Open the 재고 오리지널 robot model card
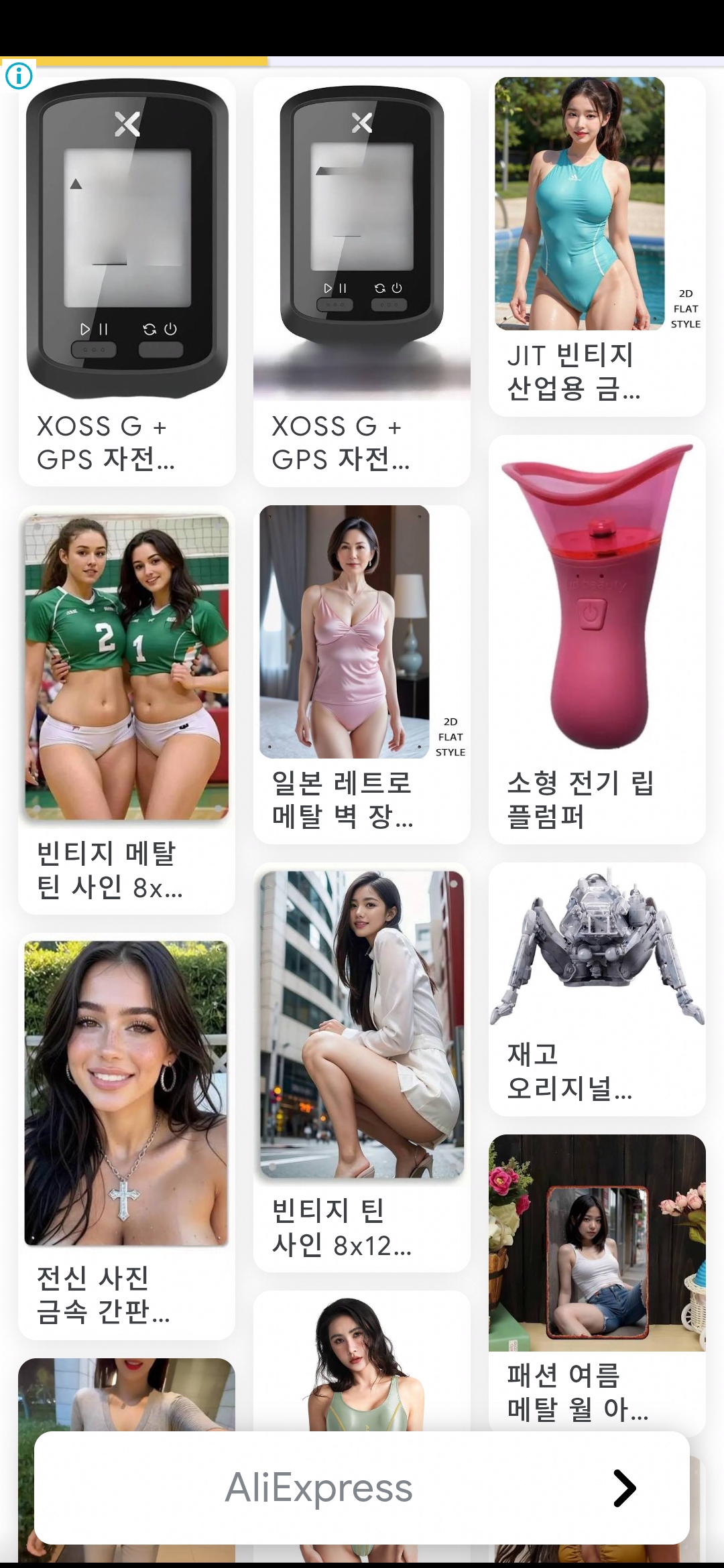Viewport: 724px width, 1568px height. click(597, 988)
